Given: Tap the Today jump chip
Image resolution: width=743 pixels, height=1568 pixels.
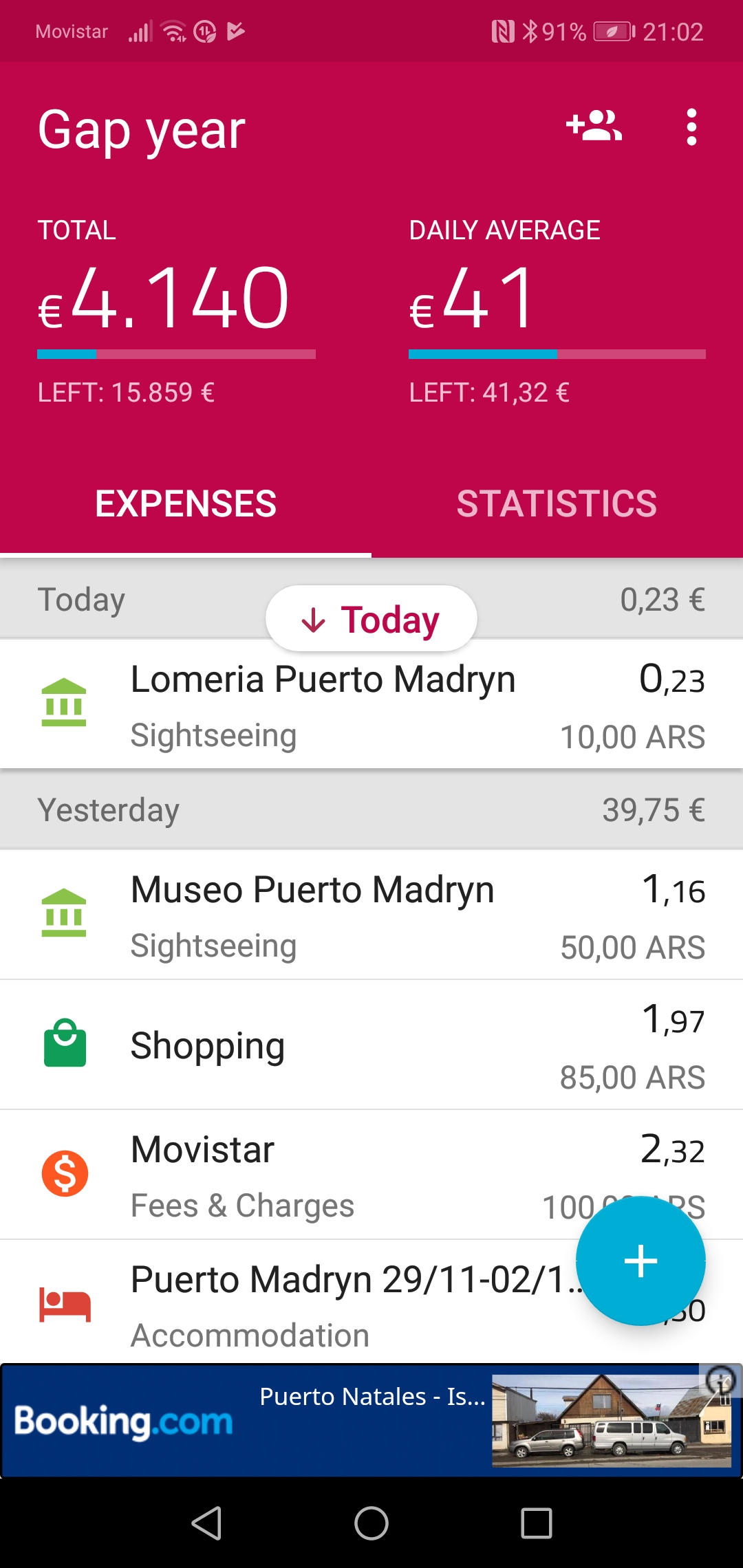Looking at the screenshot, I should pyautogui.click(x=371, y=619).
